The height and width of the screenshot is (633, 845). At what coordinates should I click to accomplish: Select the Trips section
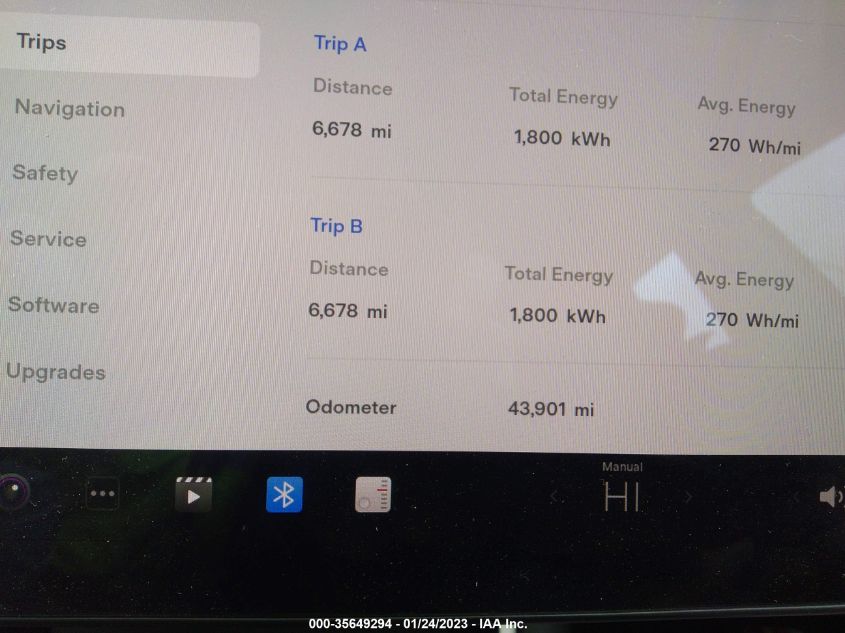tap(42, 42)
